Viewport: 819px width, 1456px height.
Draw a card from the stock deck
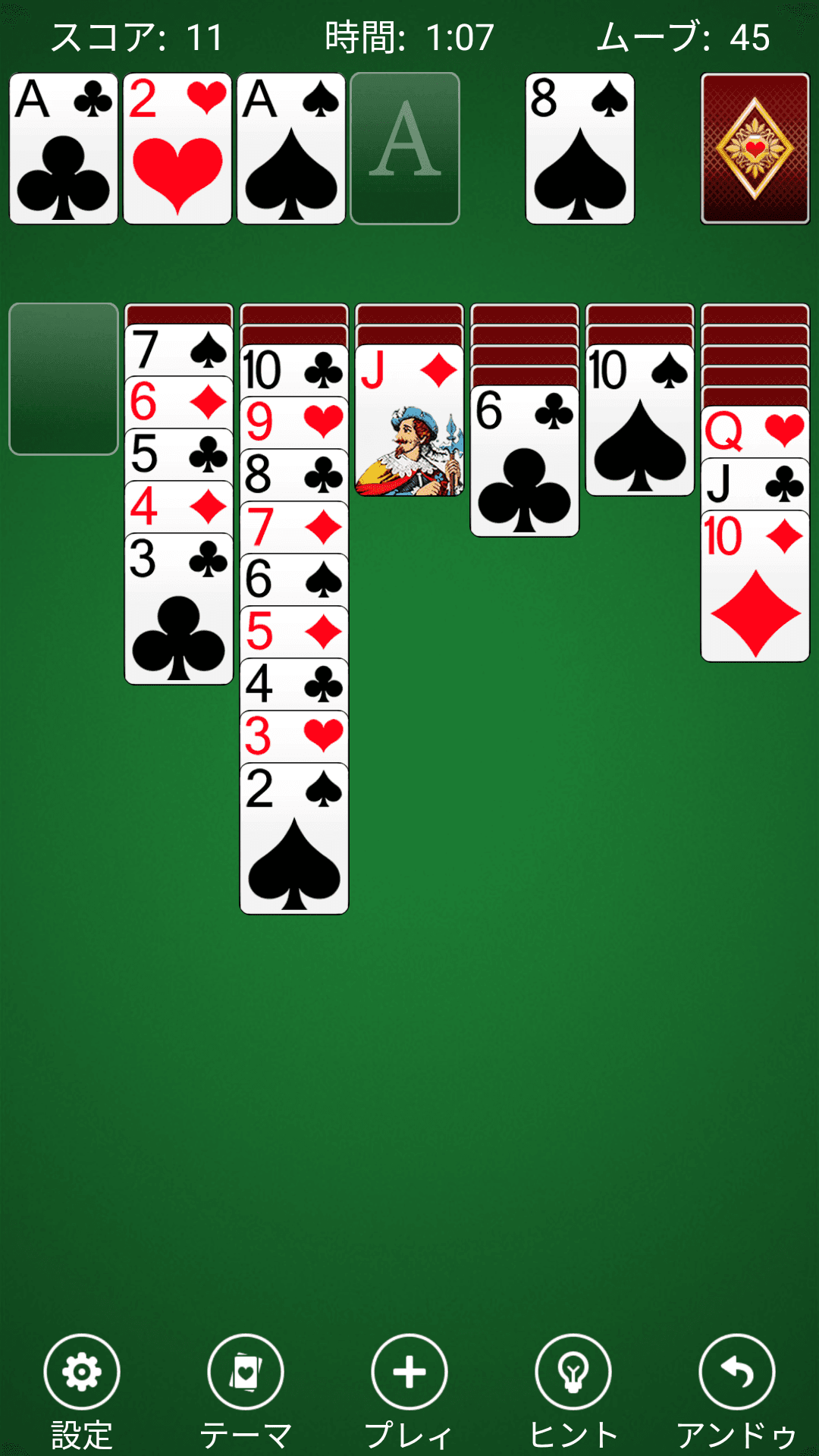coord(755,149)
